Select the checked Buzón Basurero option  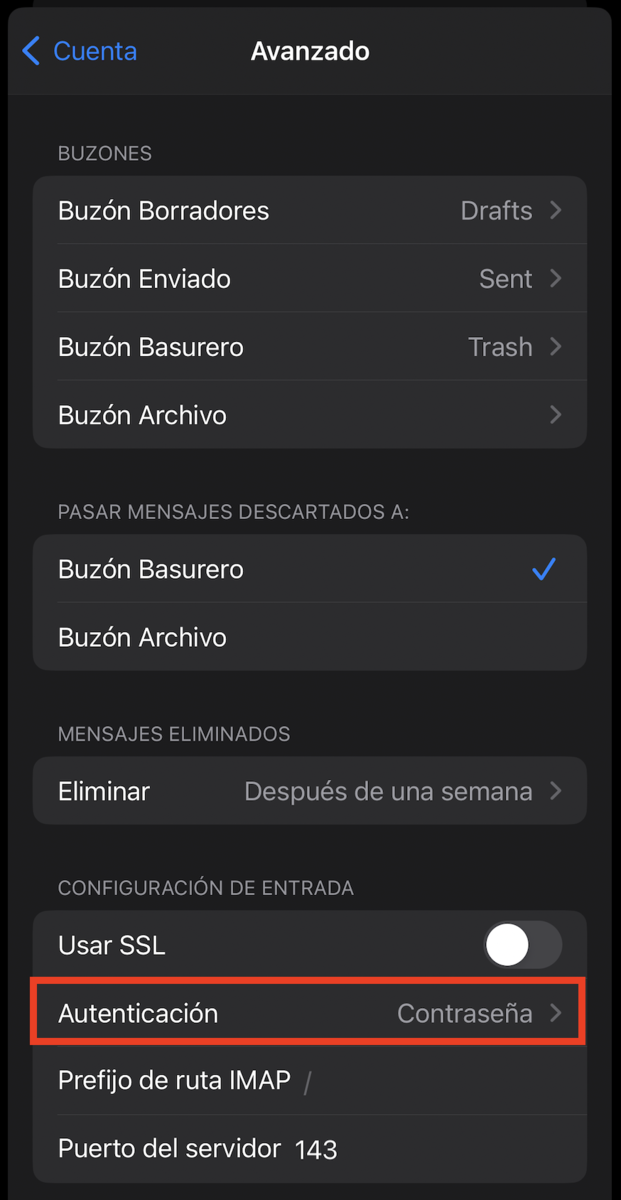click(309, 569)
